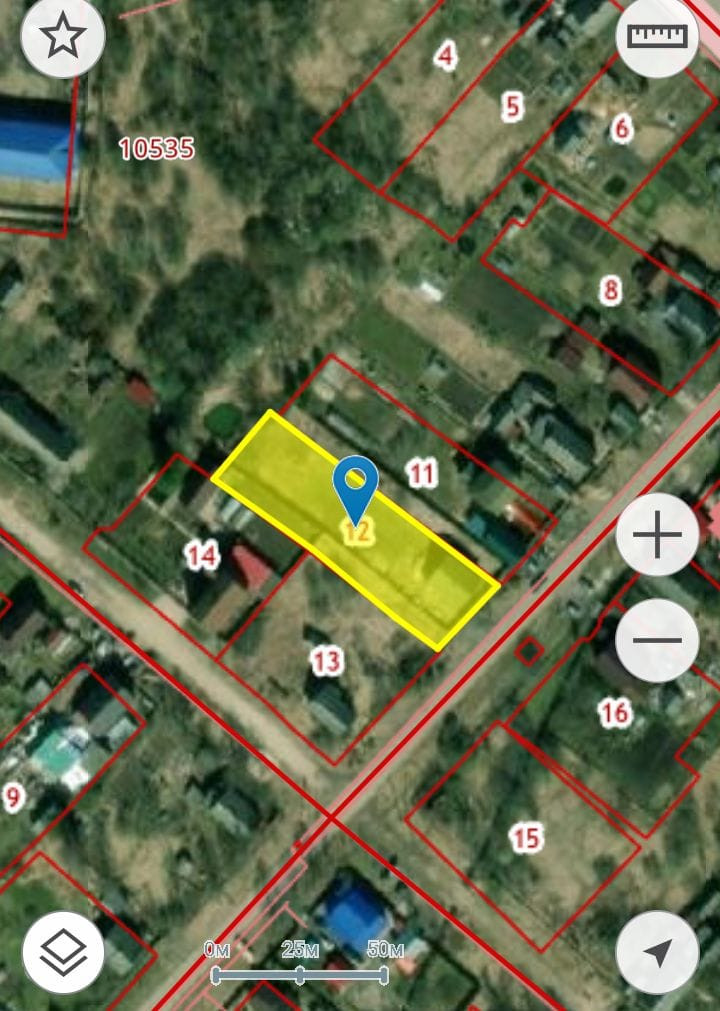Open favorites with the star button
Screen dimensions: 720x1011
coord(63,37)
